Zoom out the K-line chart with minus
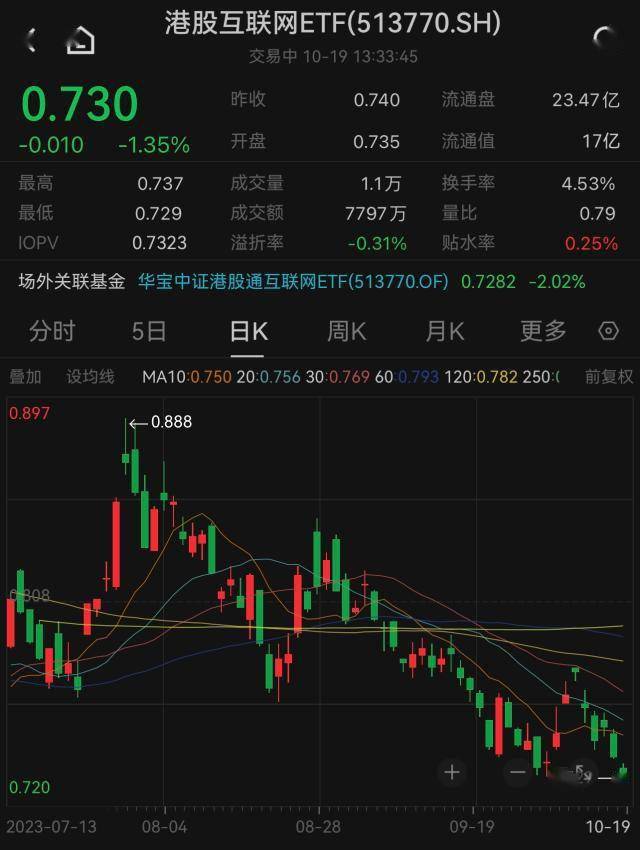Screen dimensions: 640x850 click(517, 772)
